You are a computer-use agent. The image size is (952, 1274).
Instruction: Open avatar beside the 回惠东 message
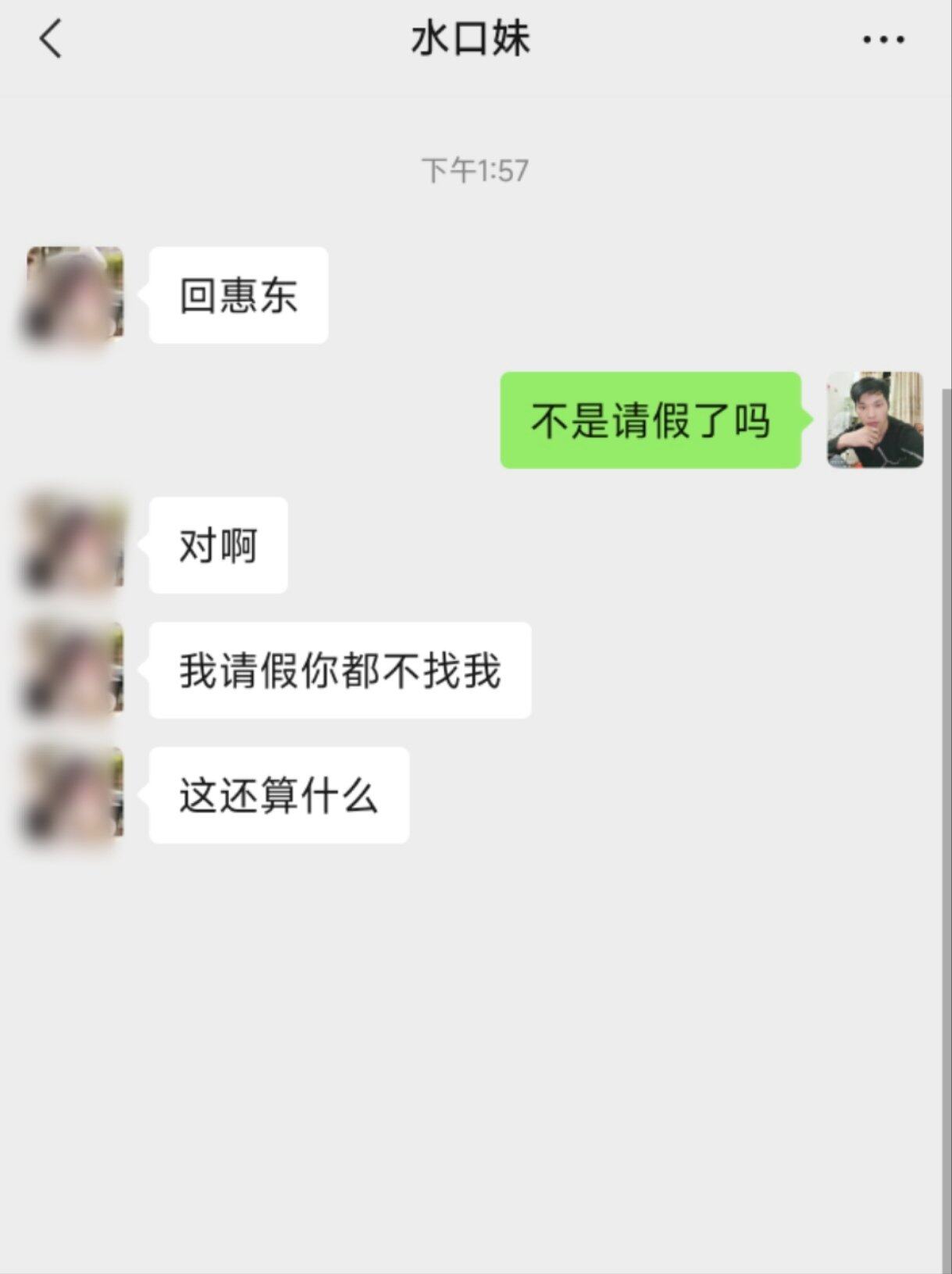pyautogui.click(x=75, y=294)
